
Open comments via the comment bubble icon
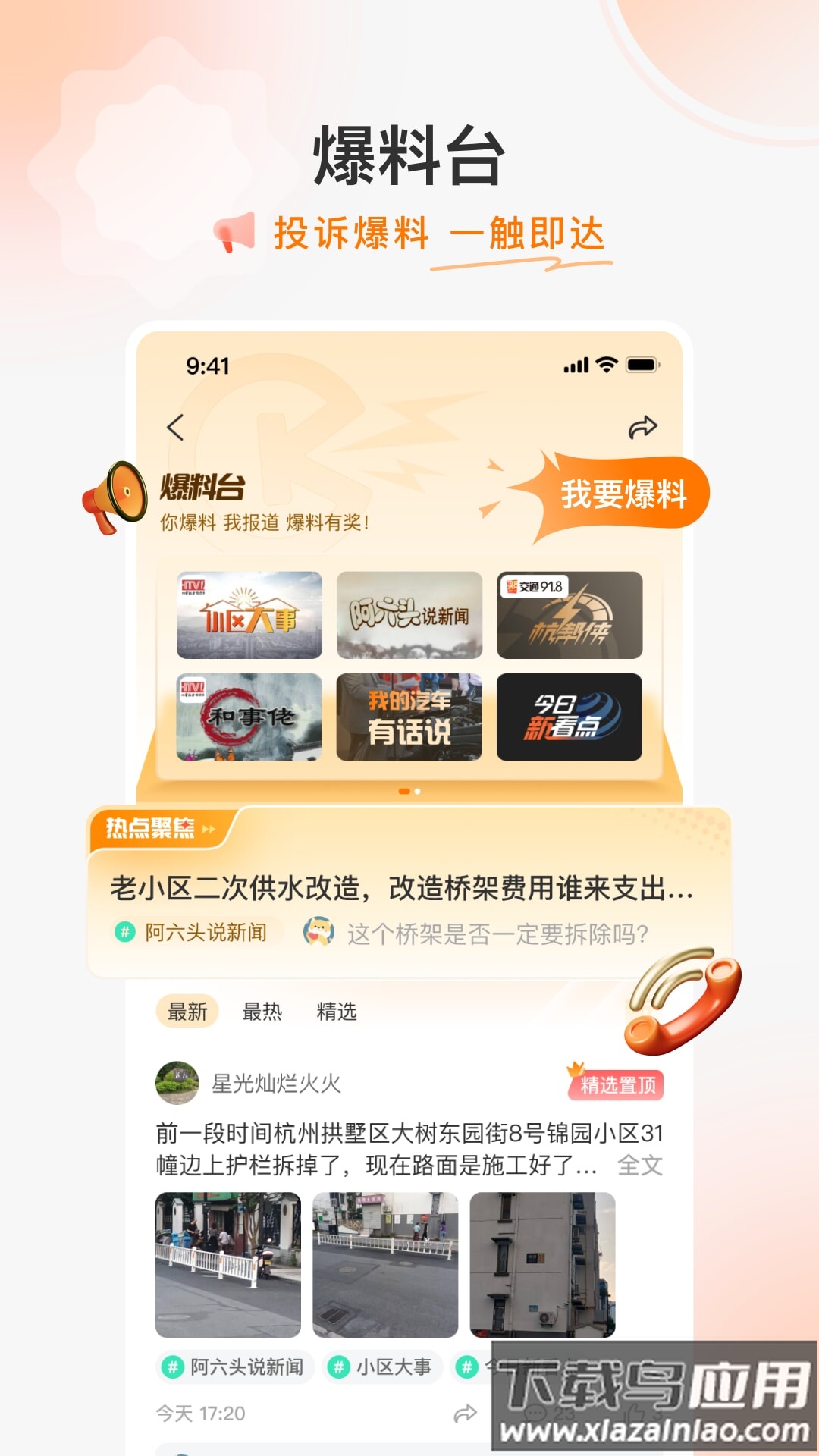[x=535, y=1413]
